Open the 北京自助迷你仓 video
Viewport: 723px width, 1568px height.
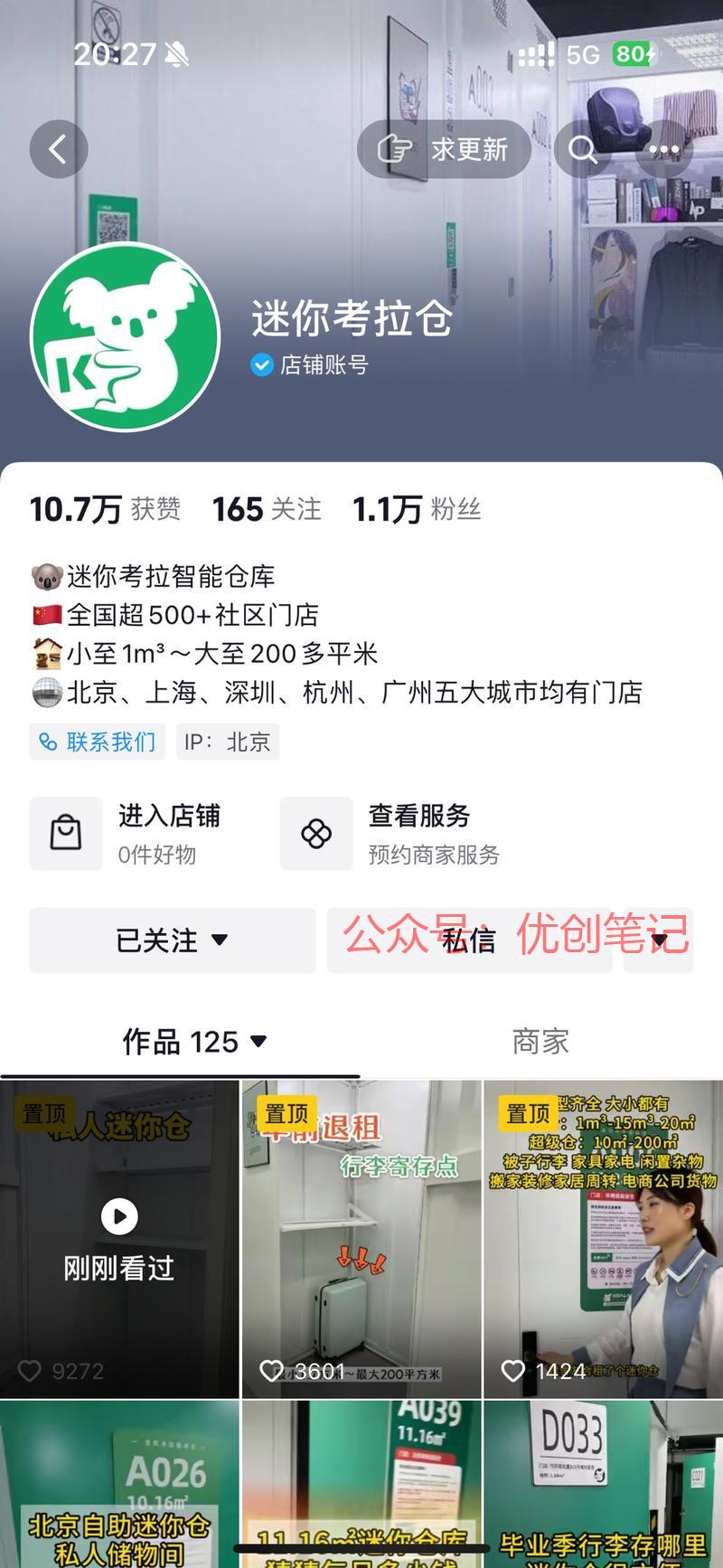point(119,1484)
